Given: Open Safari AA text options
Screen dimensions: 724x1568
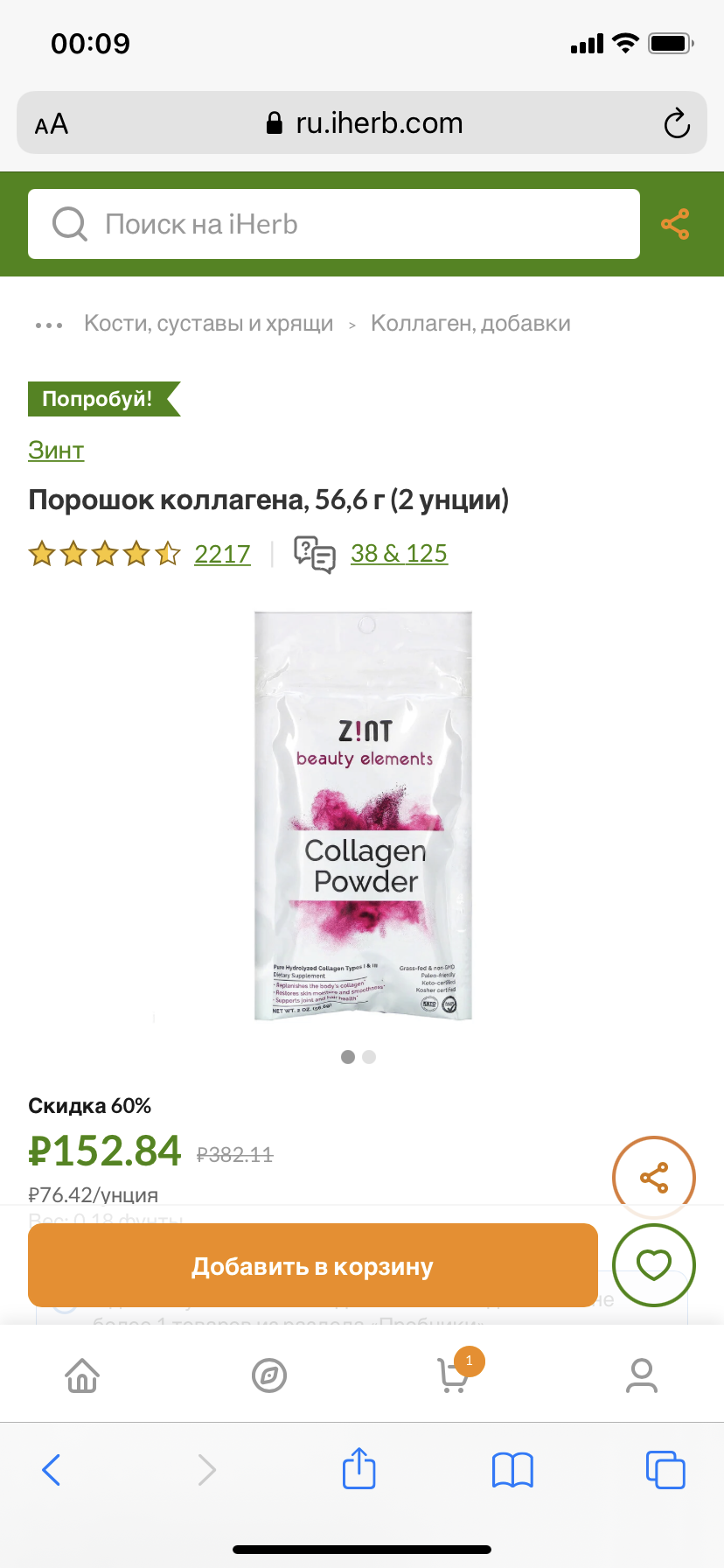Looking at the screenshot, I should click(x=52, y=124).
